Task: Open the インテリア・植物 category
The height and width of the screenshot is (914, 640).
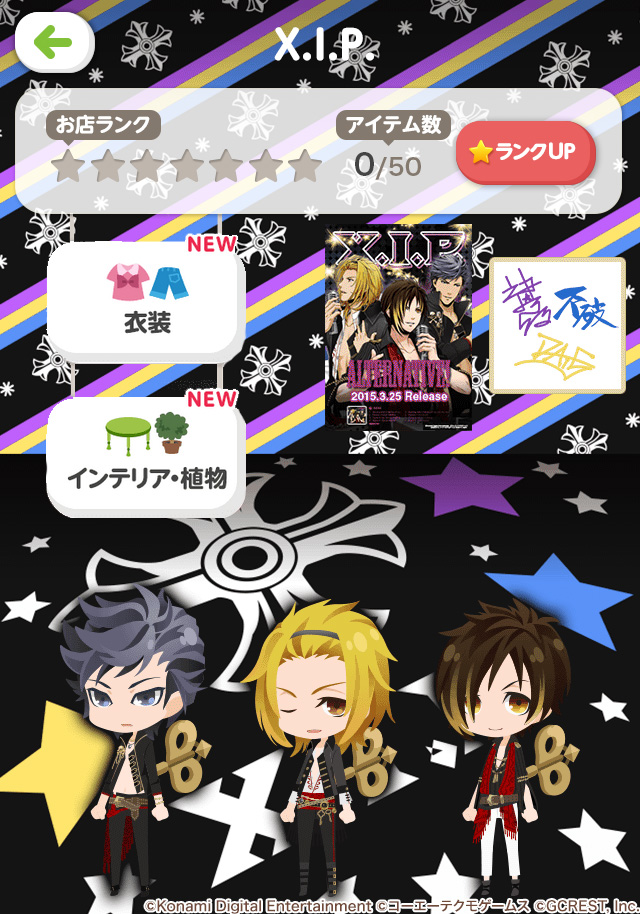Action: pyautogui.click(x=146, y=457)
